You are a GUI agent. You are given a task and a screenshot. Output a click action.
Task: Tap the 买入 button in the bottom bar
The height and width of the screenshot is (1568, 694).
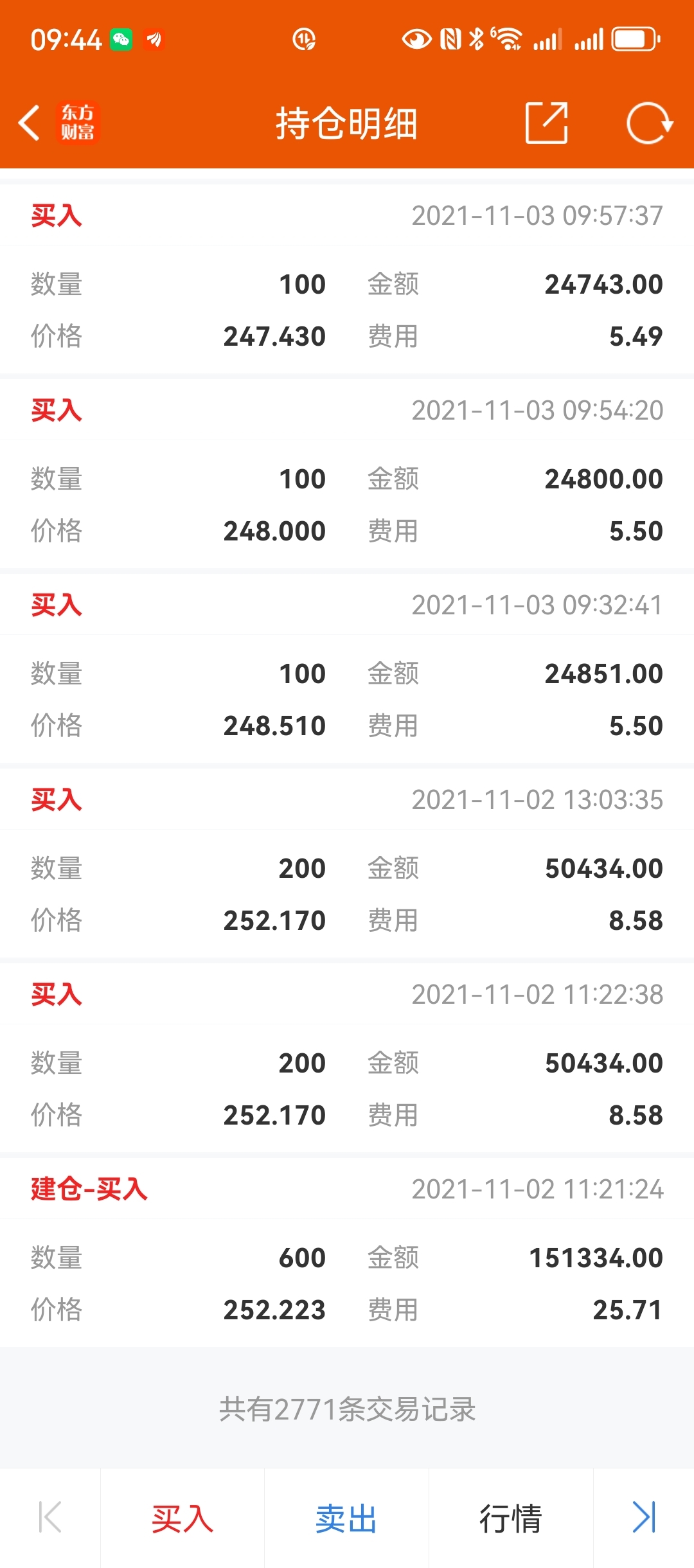tap(182, 1519)
